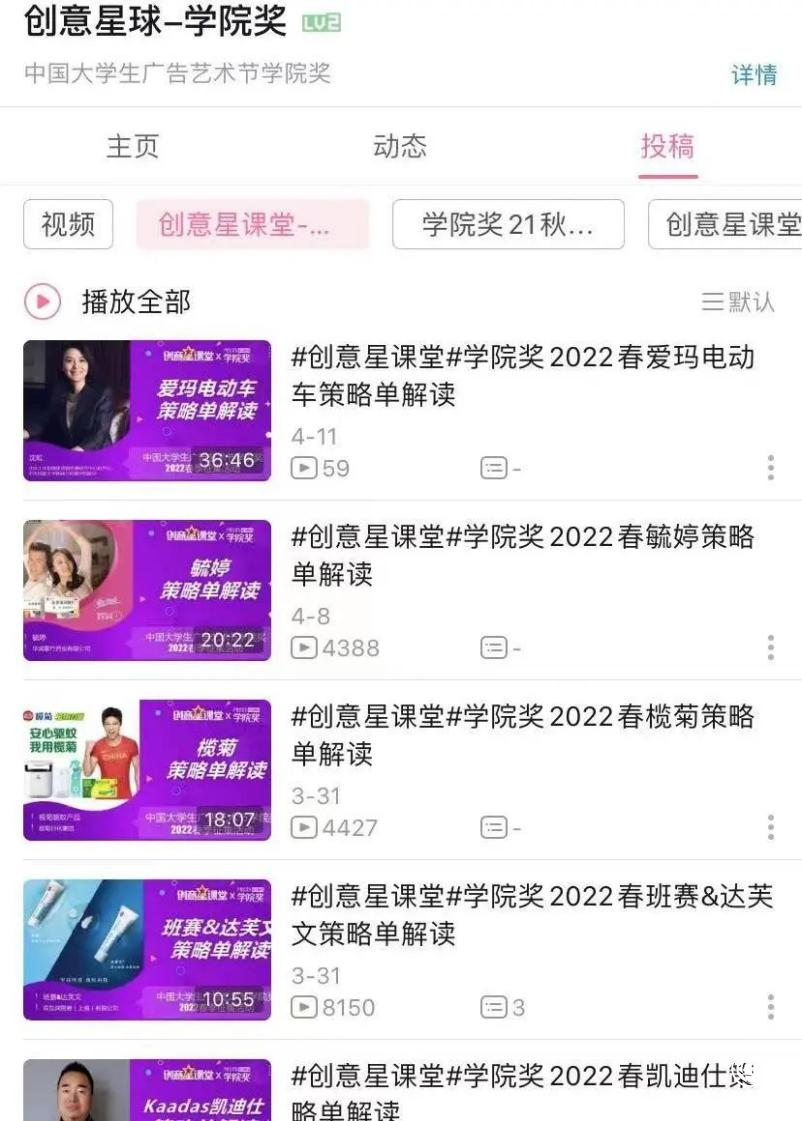Select the 学院奖21秋 chip
Screen dimensions: 802x1121
508,225
